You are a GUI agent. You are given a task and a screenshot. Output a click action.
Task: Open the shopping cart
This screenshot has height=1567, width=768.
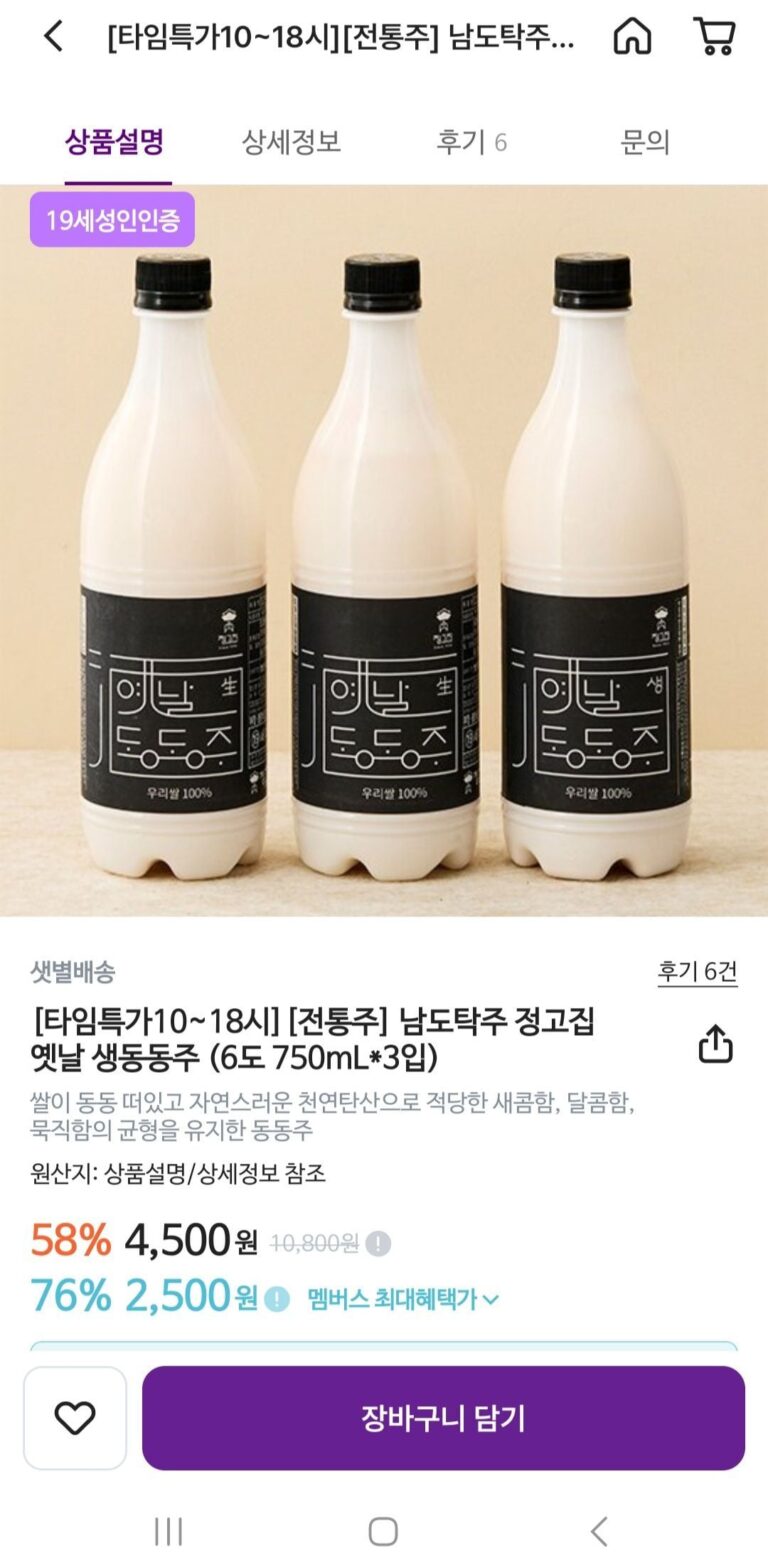coord(714,37)
